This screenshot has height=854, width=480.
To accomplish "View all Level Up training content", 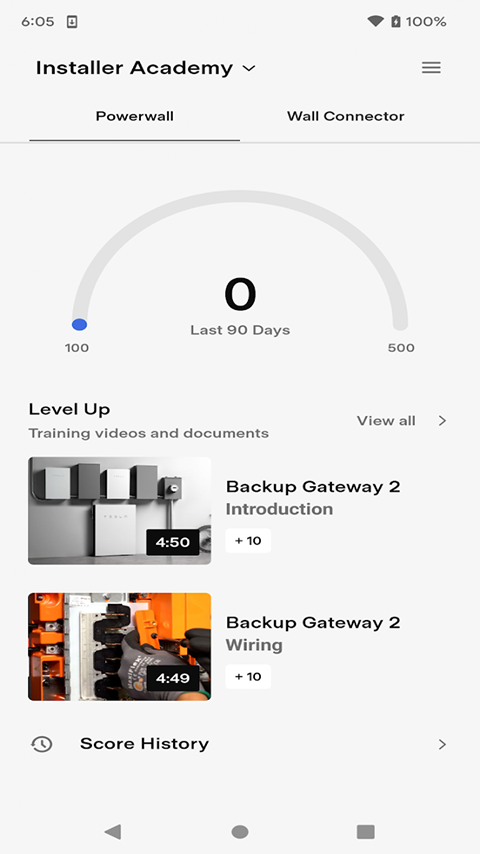I will pyautogui.click(x=402, y=420).
